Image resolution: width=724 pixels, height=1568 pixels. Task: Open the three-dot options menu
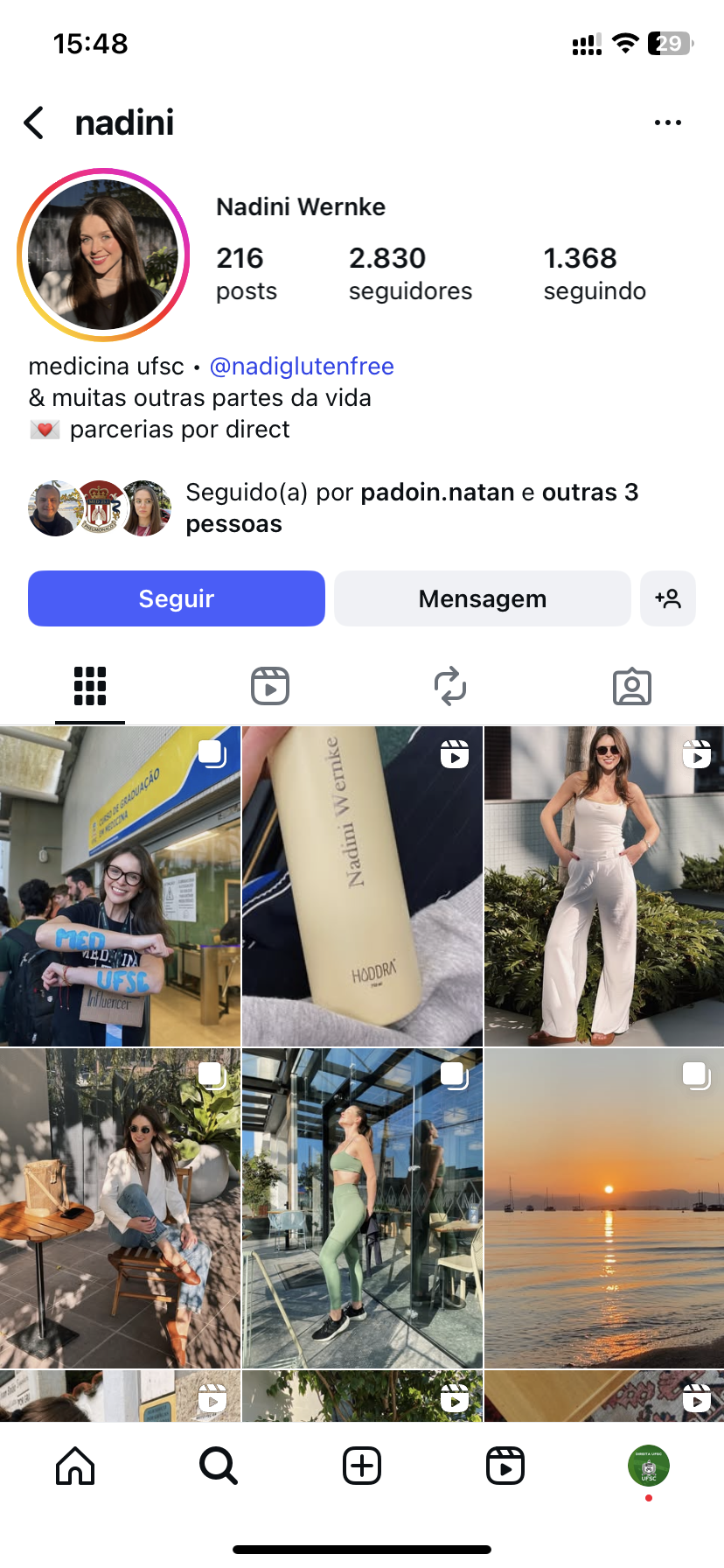pyautogui.click(x=667, y=123)
